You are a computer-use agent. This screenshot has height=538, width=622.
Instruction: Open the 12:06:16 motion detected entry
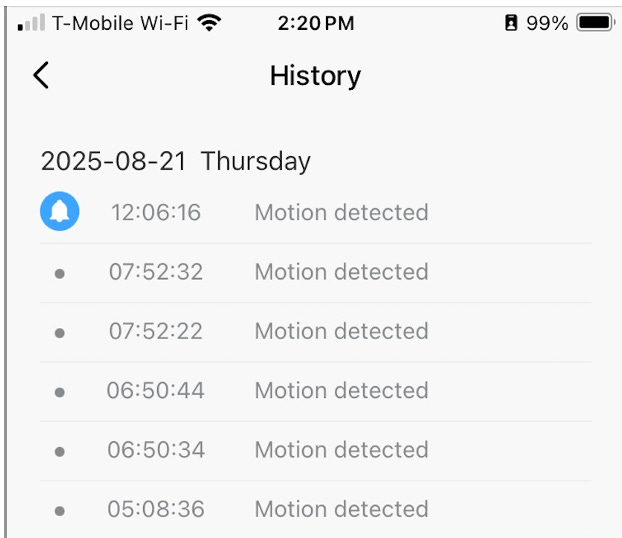315,212
